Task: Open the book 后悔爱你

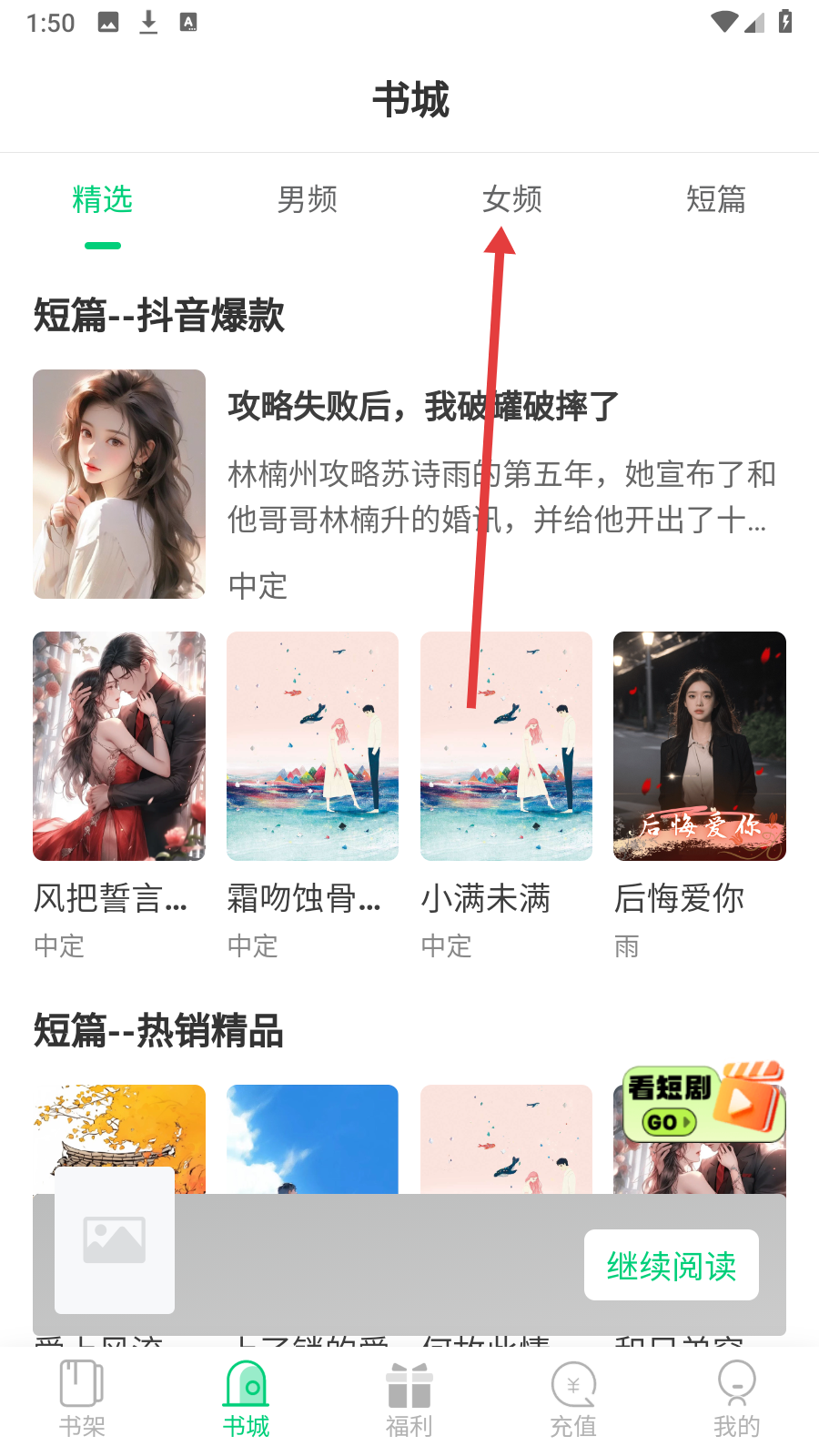Action: pyautogui.click(x=699, y=746)
